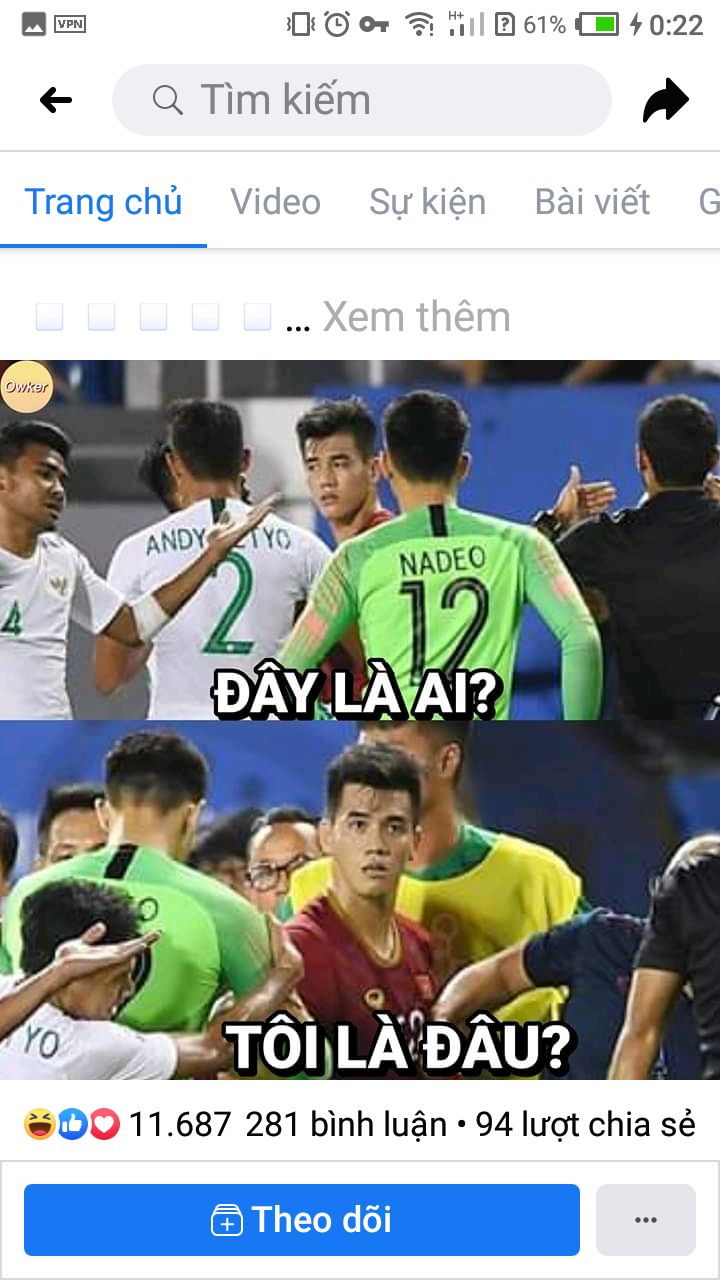Expand post text with Xem thêm
The image size is (720, 1280).
(x=416, y=317)
